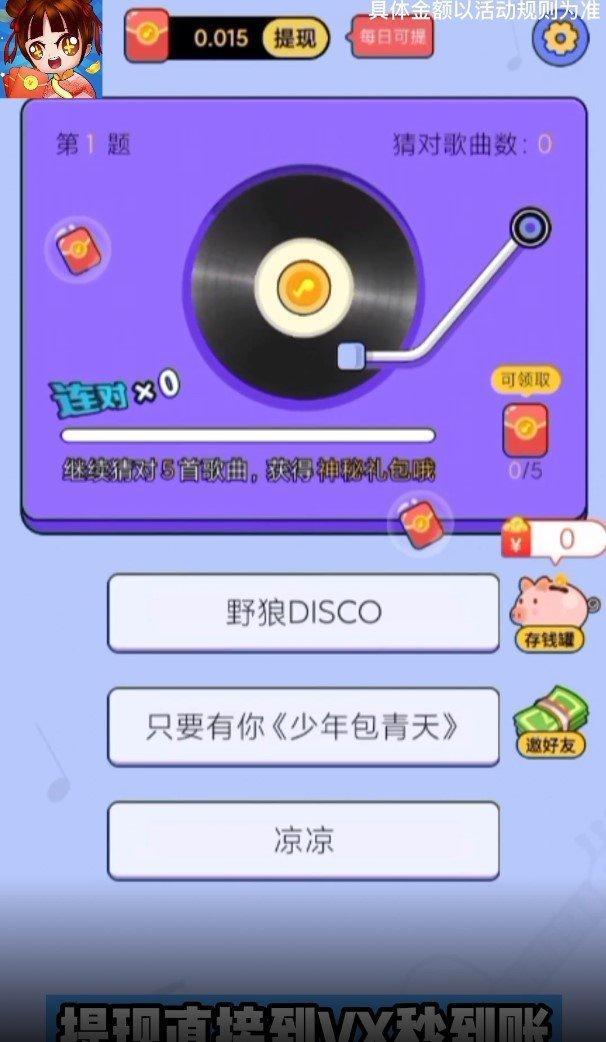Open the 存钱罐 piggy bank
606x1042 pixels.
(x=546, y=613)
